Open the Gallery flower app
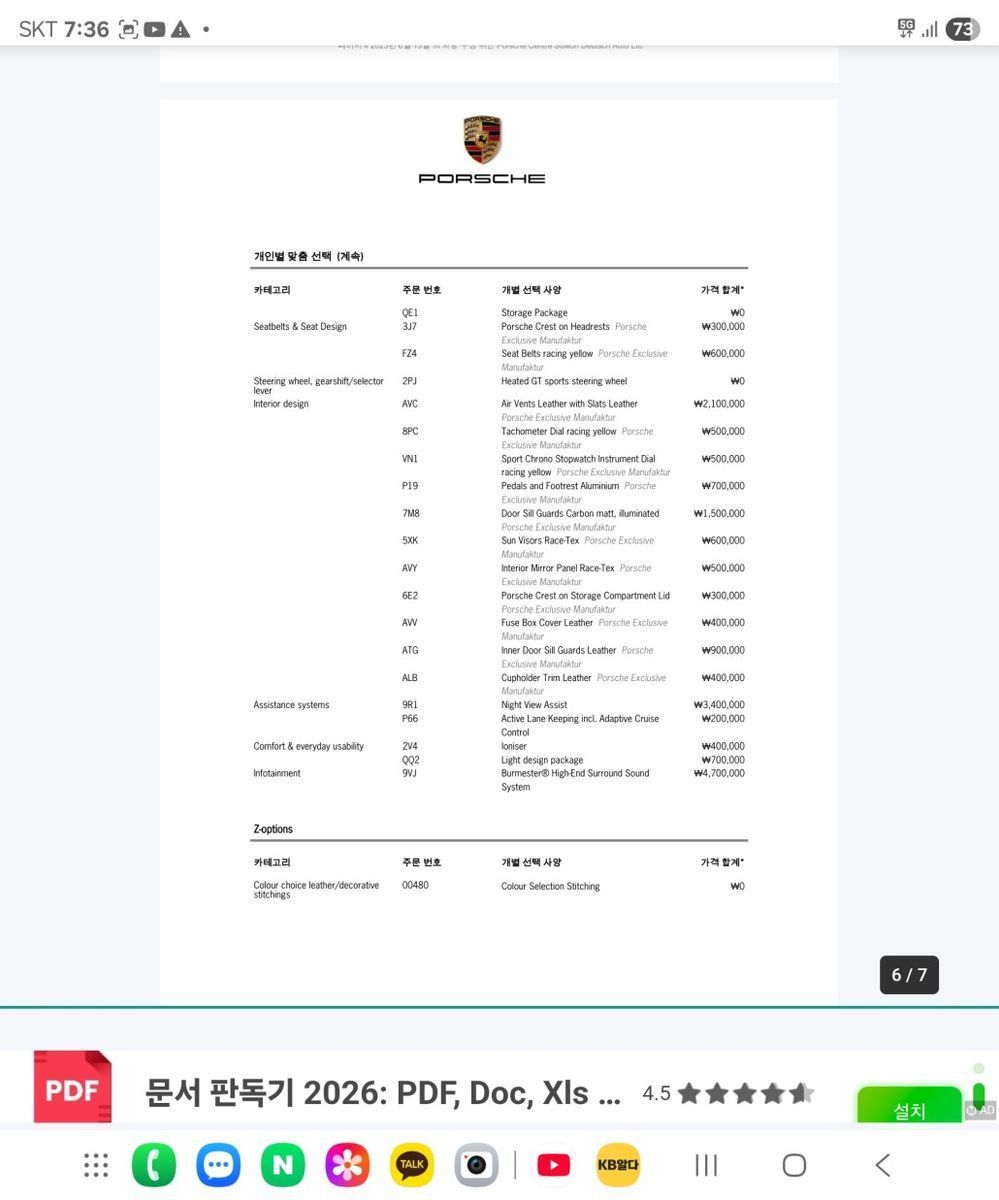This screenshot has height=1200, width=999. 347,1165
